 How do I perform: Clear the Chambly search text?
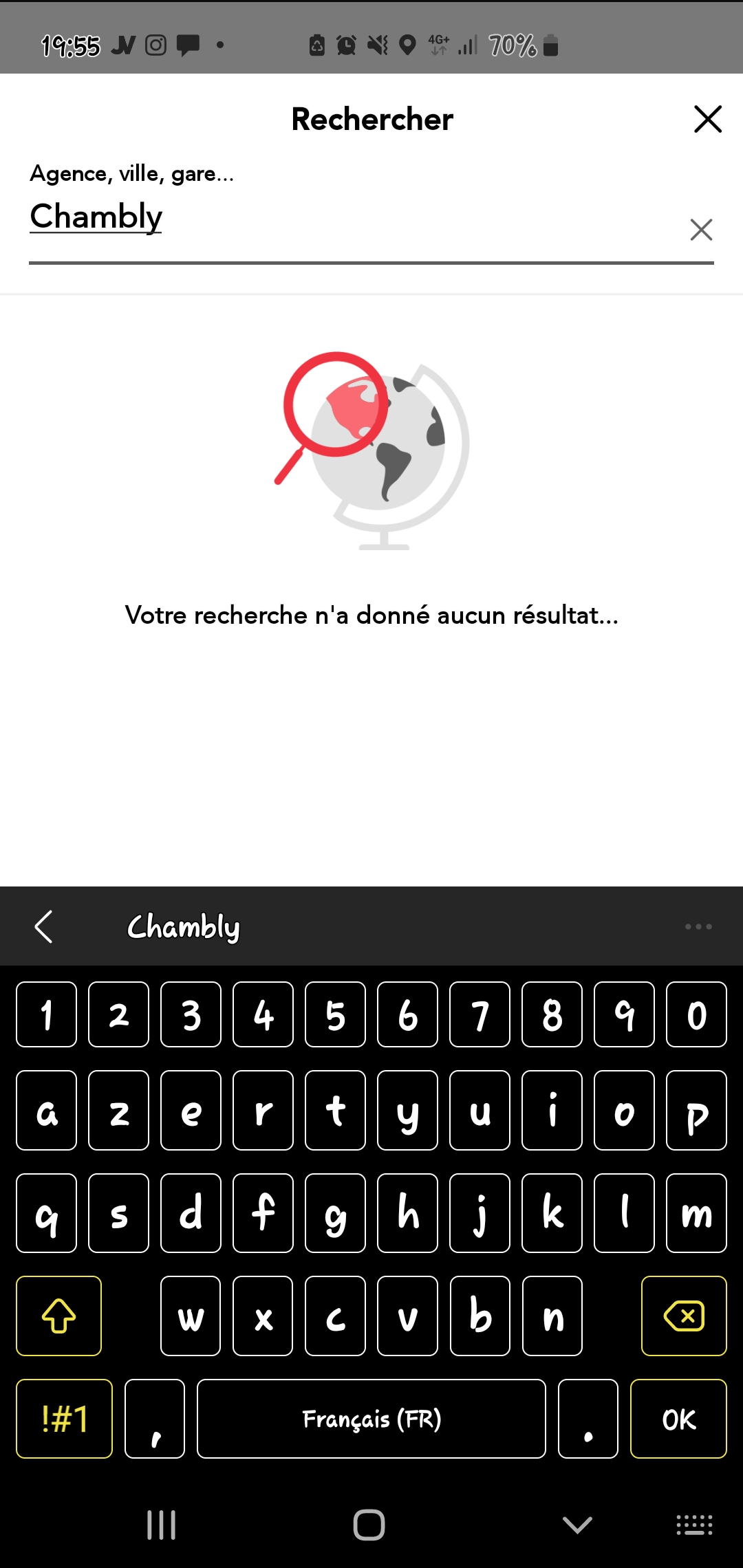click(x=700, y=230)
